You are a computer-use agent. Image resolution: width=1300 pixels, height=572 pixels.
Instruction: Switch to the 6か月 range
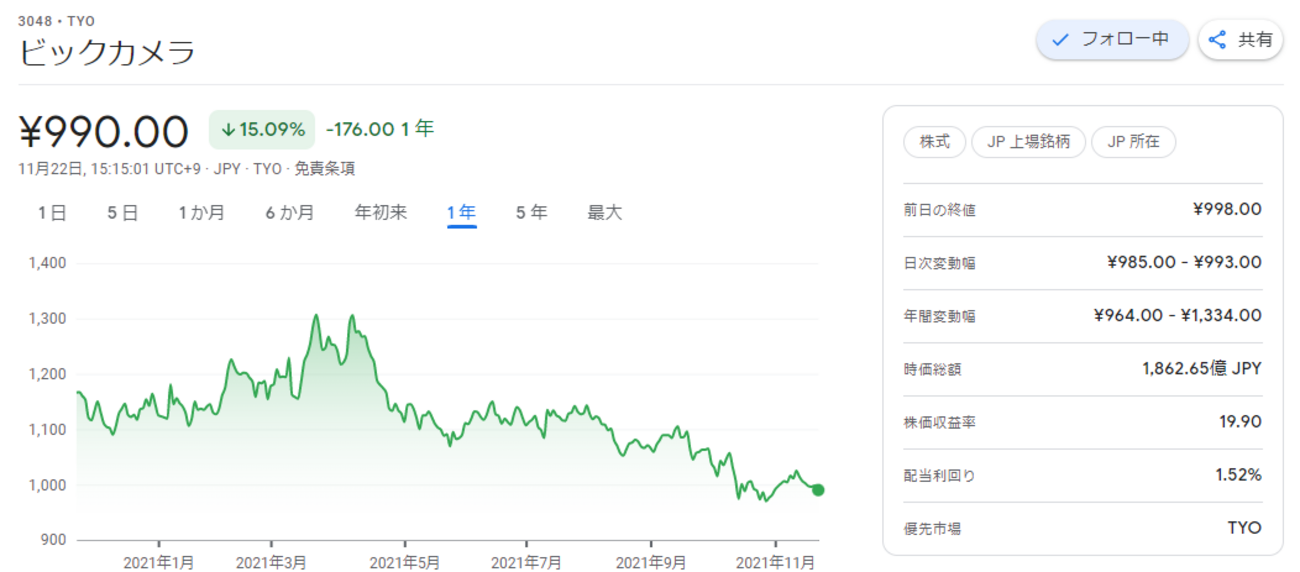289,212
